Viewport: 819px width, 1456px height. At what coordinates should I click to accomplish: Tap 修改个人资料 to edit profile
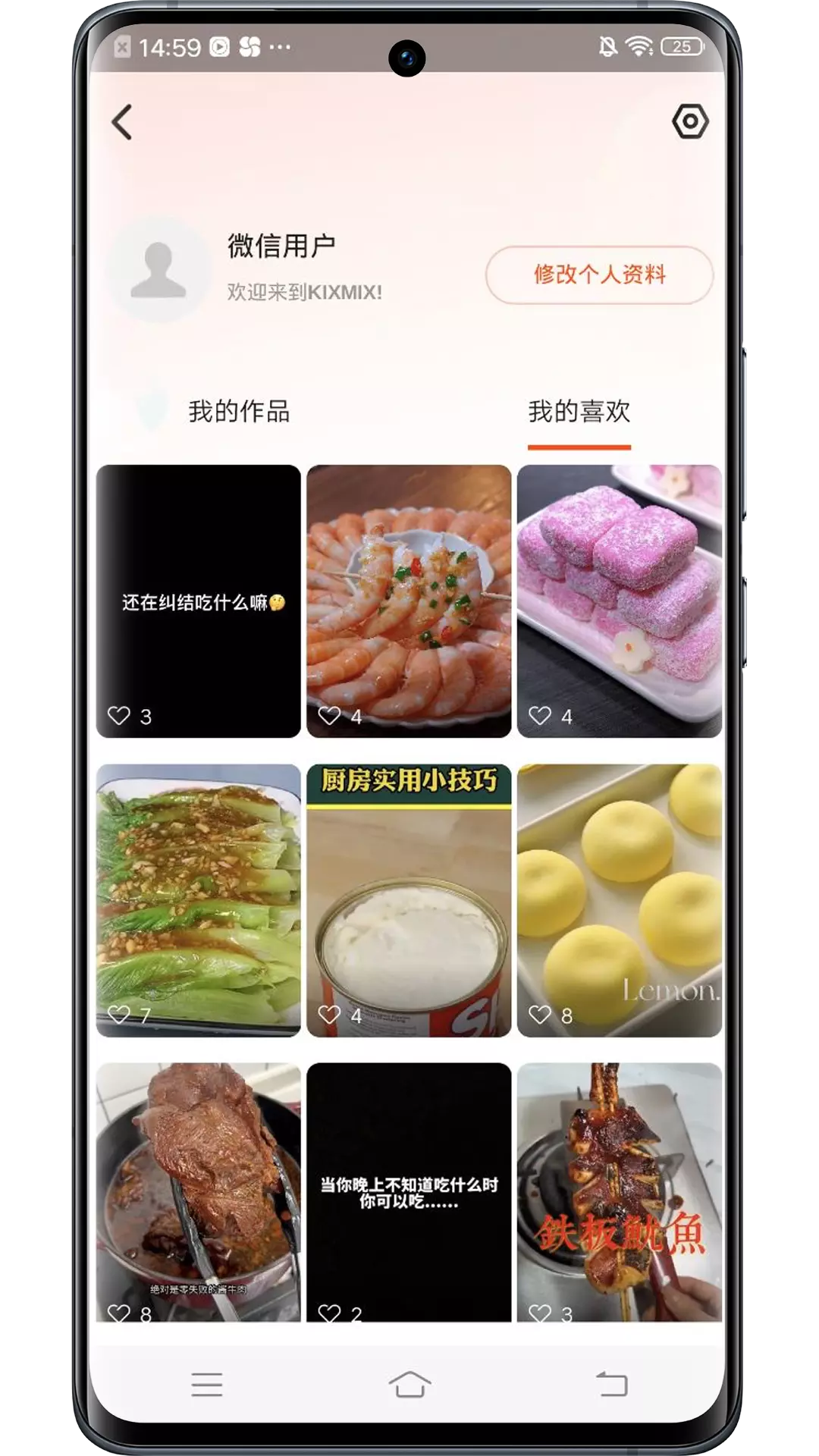[x=599, y=275]
